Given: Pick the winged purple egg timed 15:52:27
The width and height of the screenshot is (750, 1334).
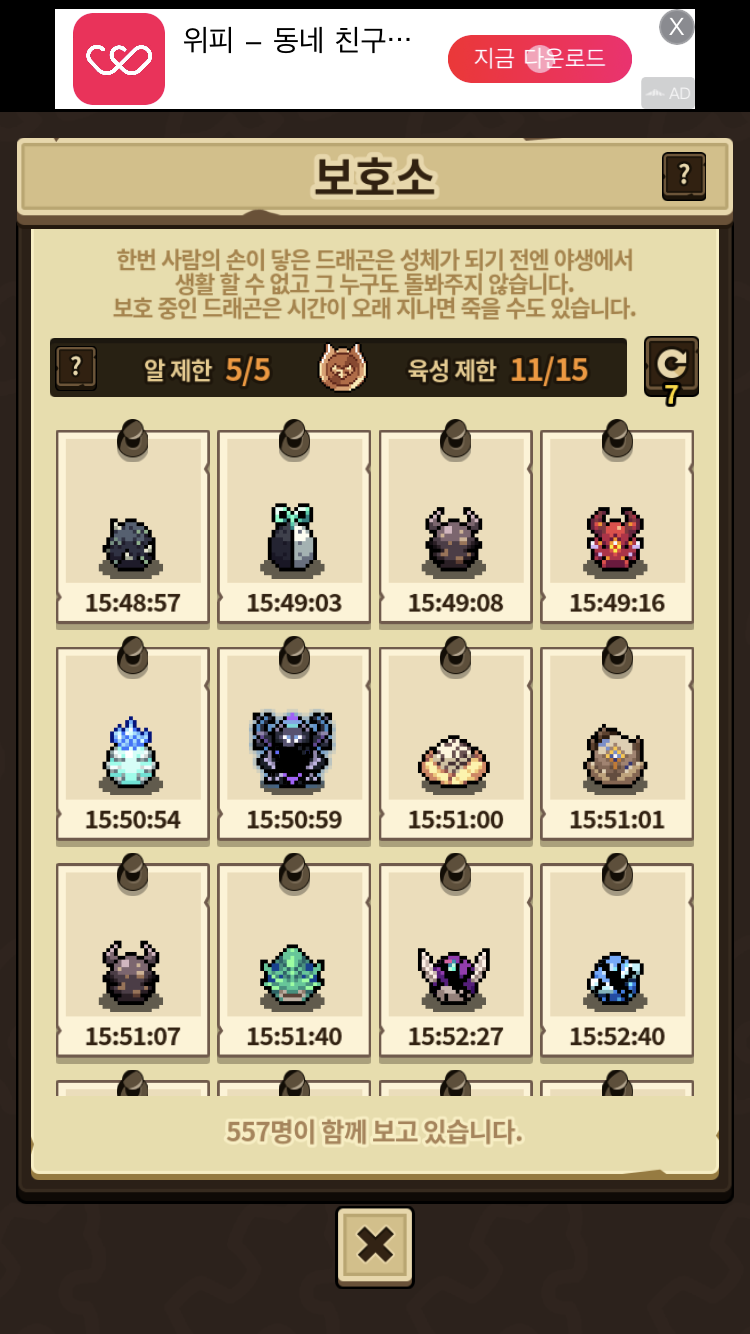Looking at the screenshot, I should point(456,960).
